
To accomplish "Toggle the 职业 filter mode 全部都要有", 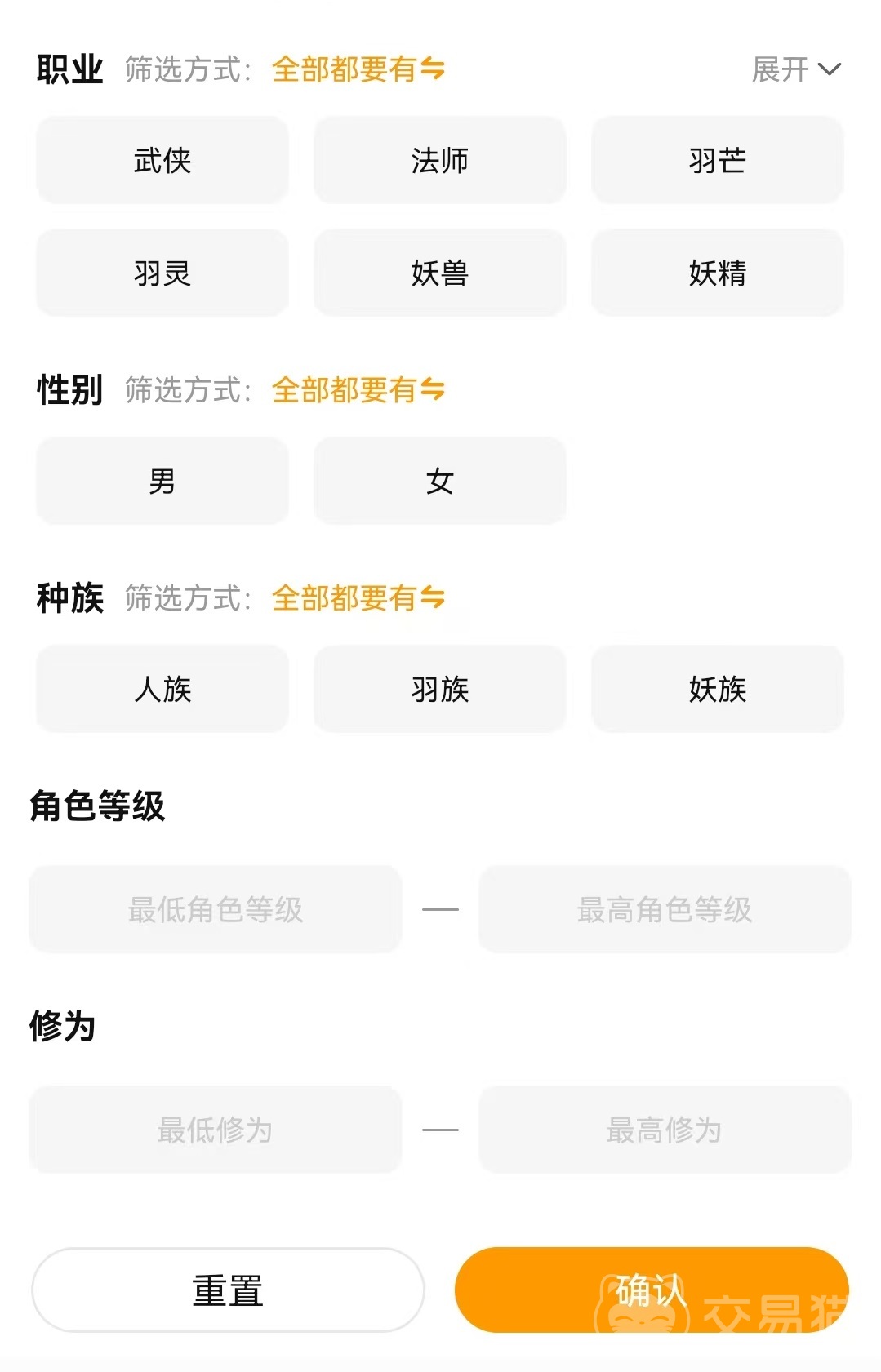I will 358,69.
